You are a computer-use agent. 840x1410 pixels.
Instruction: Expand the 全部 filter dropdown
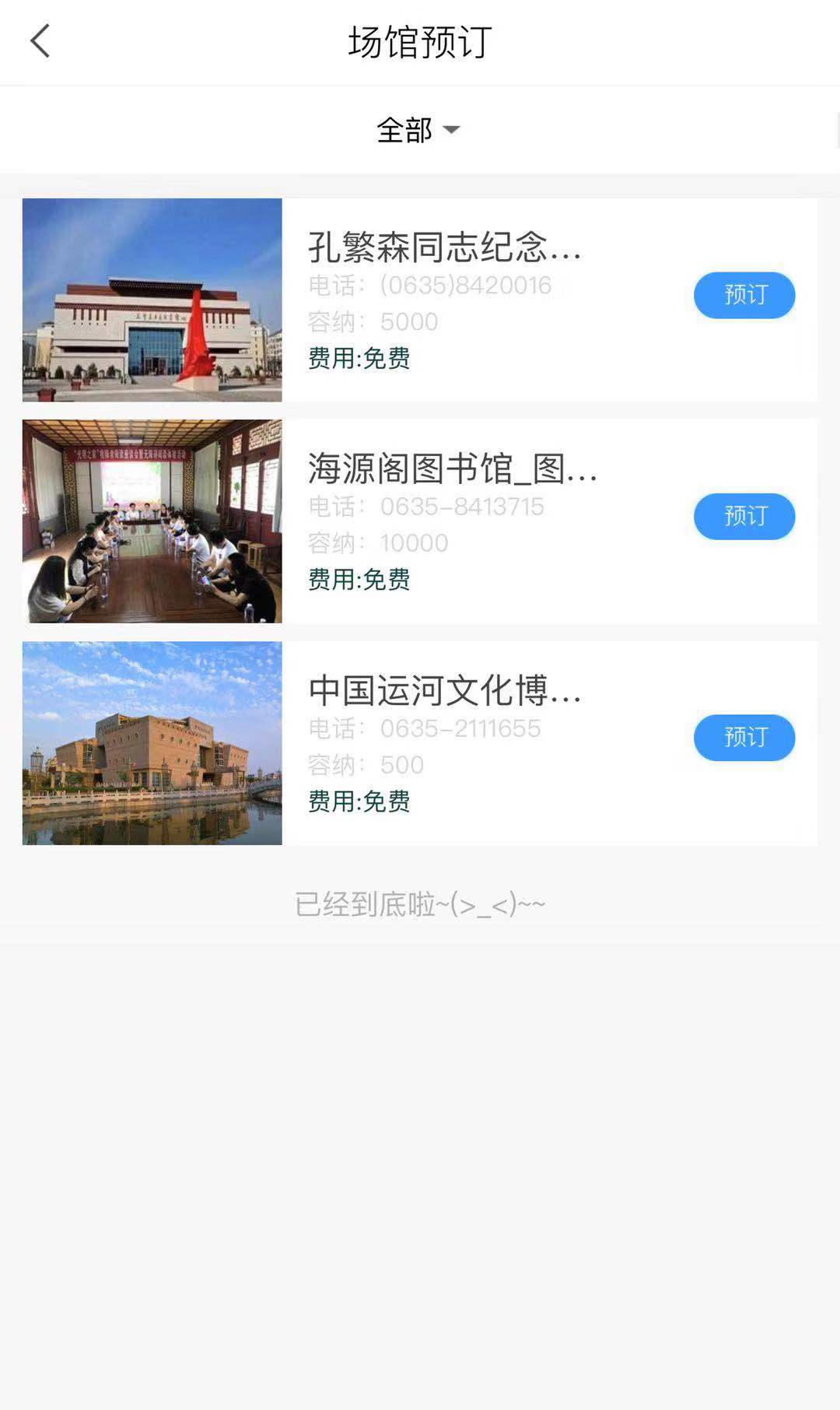coord(418,130)
